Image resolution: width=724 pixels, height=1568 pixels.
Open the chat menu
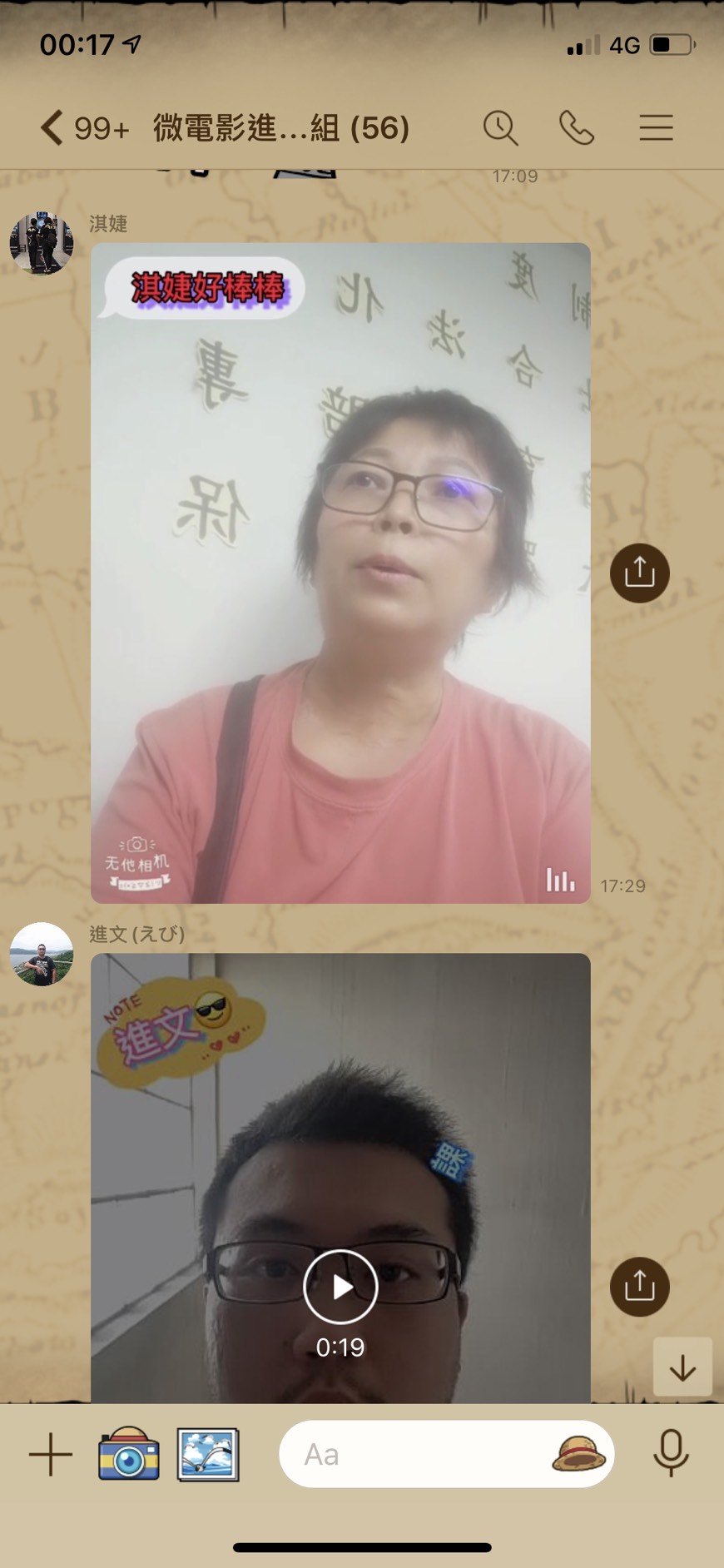tap(656, 128)
